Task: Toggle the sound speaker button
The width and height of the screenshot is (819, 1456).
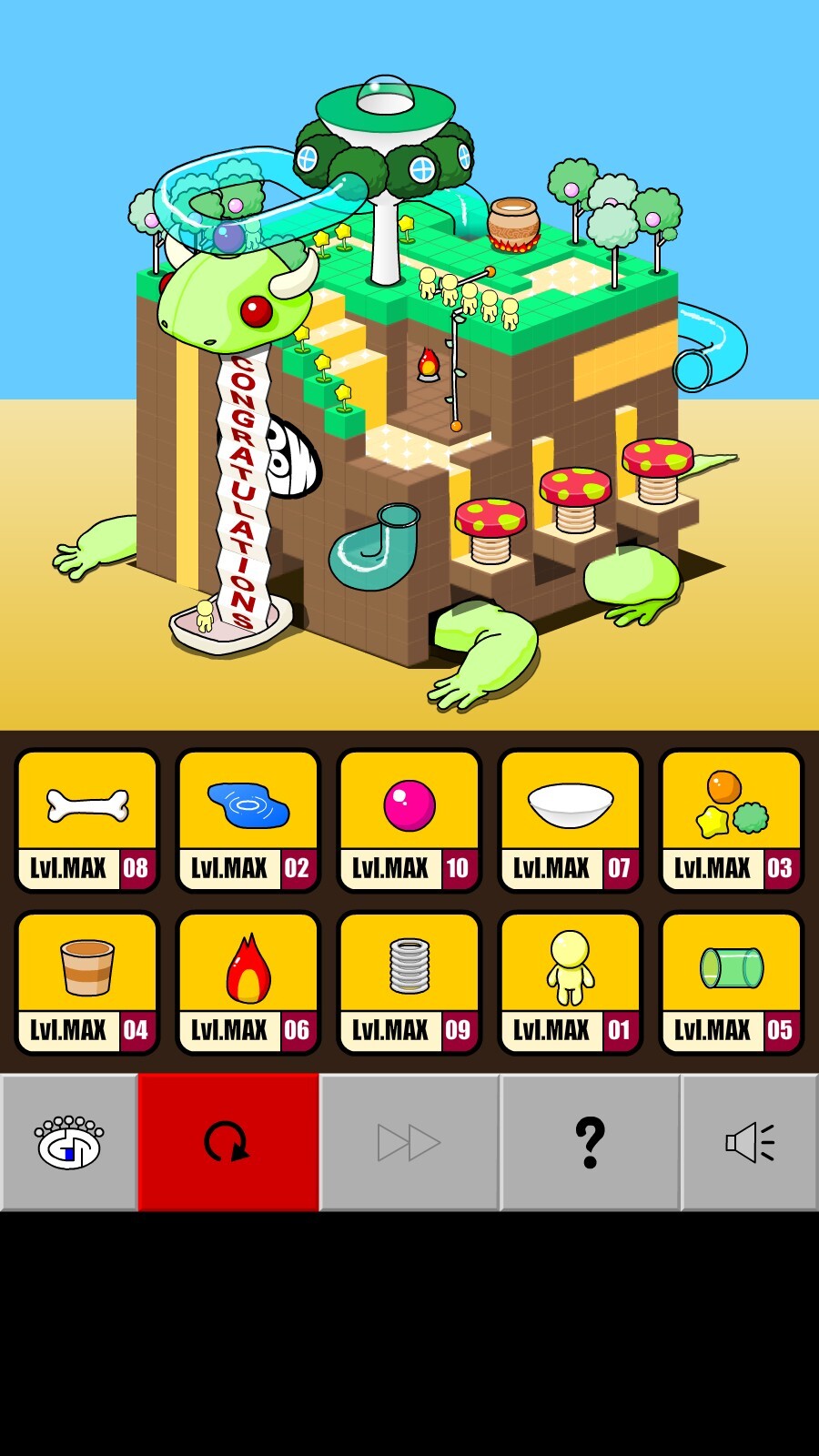Action: [750, 1142]
